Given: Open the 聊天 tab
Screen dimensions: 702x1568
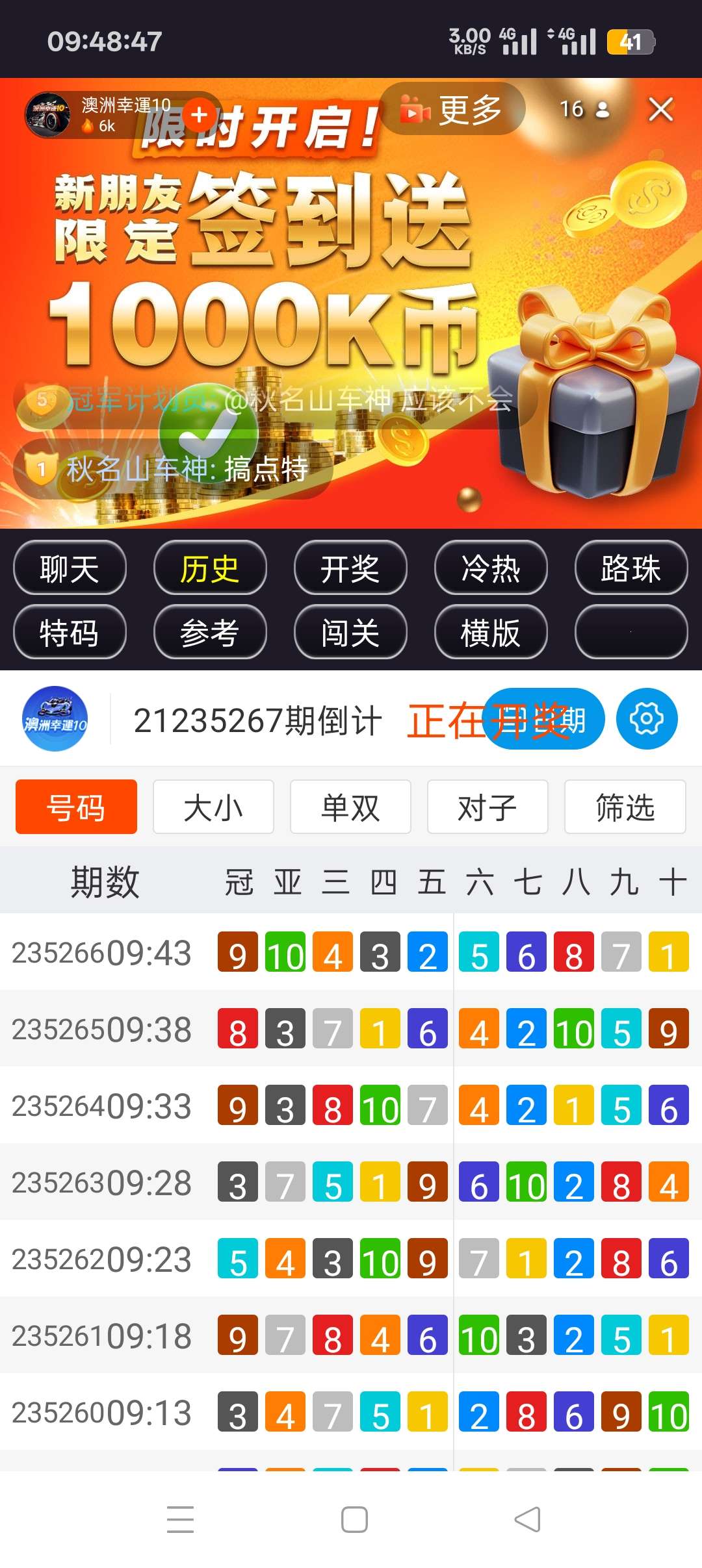Looking at the screenshot, I should coord(70,568).
